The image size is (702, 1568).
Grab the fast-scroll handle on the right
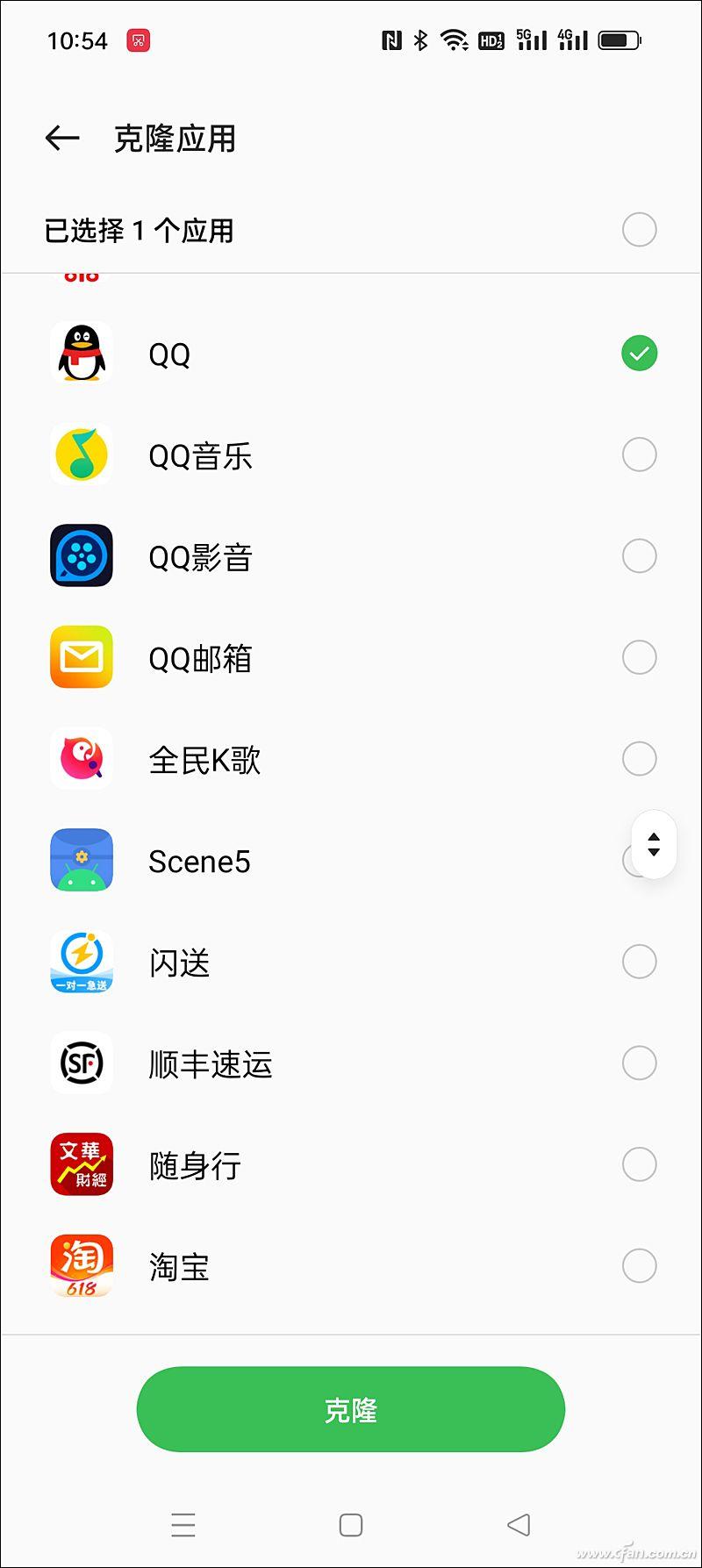click(653, 844)
